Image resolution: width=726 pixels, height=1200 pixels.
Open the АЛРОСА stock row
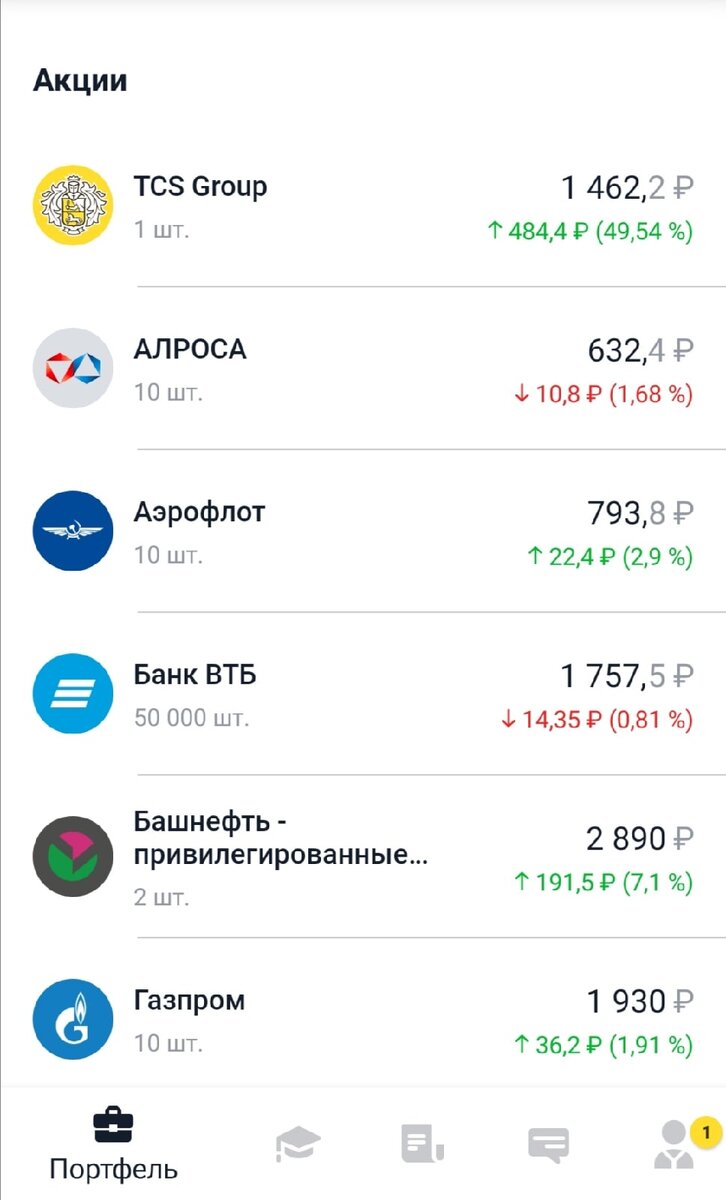click(x=363, y=368)
